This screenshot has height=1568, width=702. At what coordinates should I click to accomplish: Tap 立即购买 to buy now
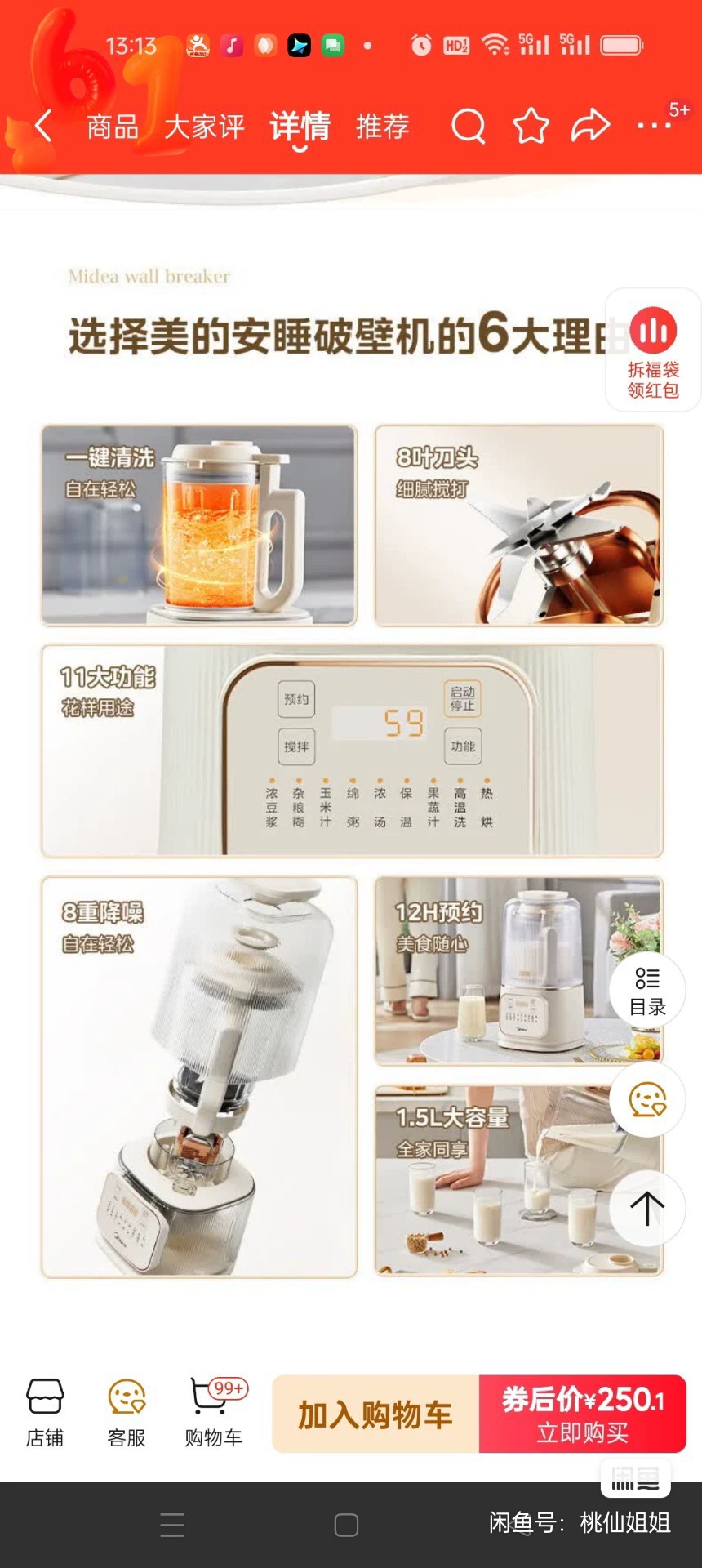point(583,1414)
